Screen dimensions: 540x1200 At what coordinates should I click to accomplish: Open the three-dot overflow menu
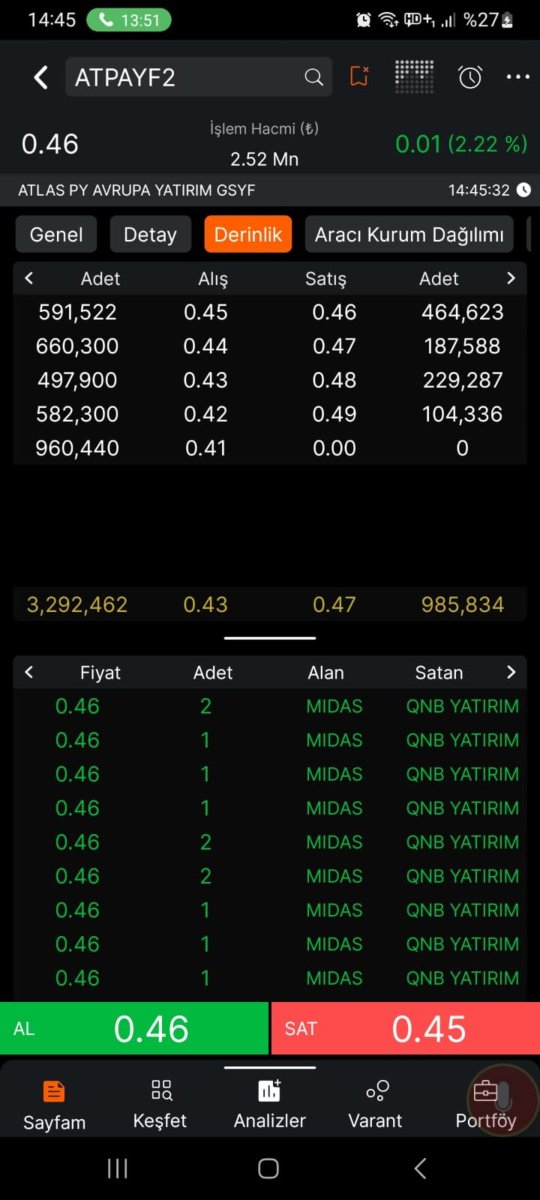[518, 77]
